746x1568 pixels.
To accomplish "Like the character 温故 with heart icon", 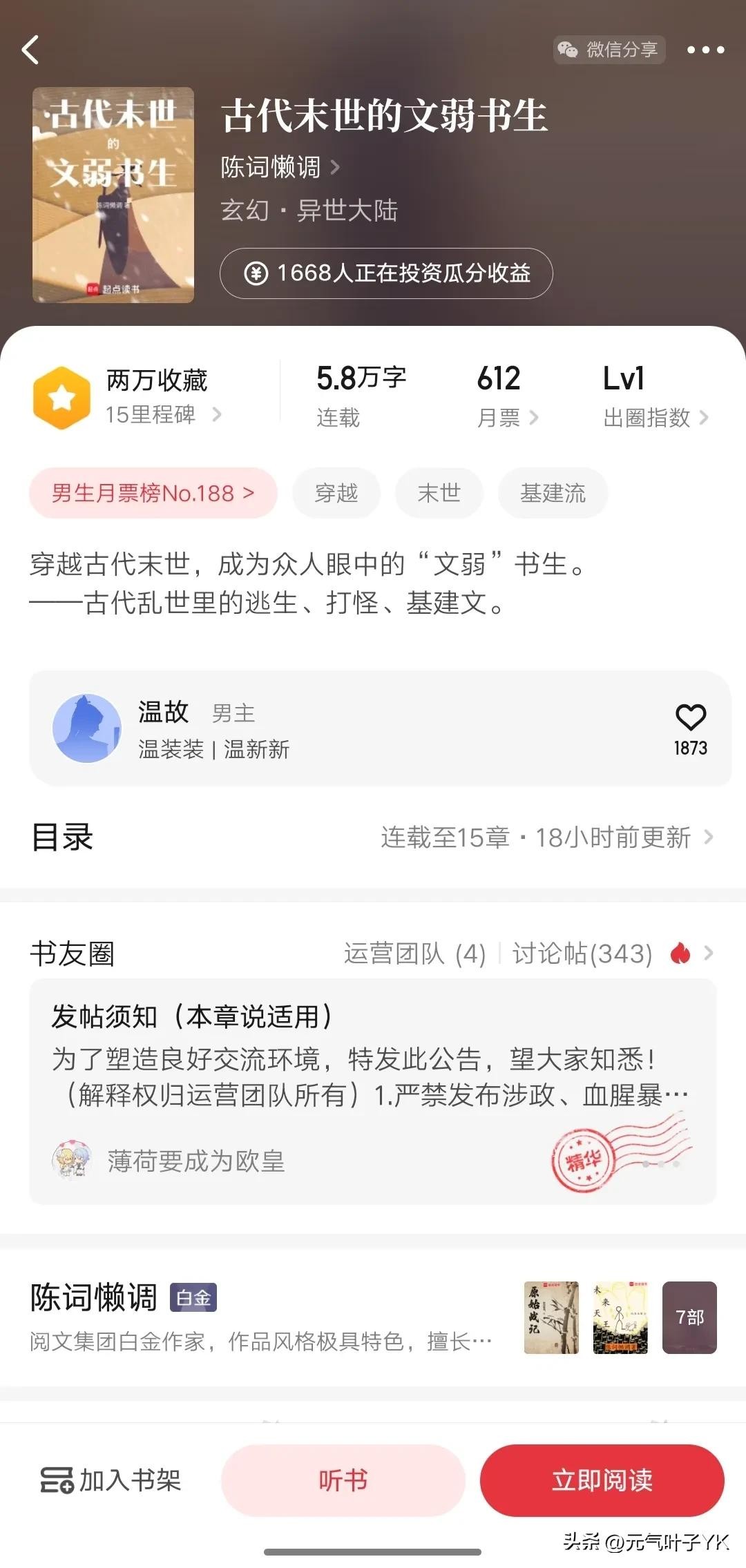I will (x=690, y=718).
